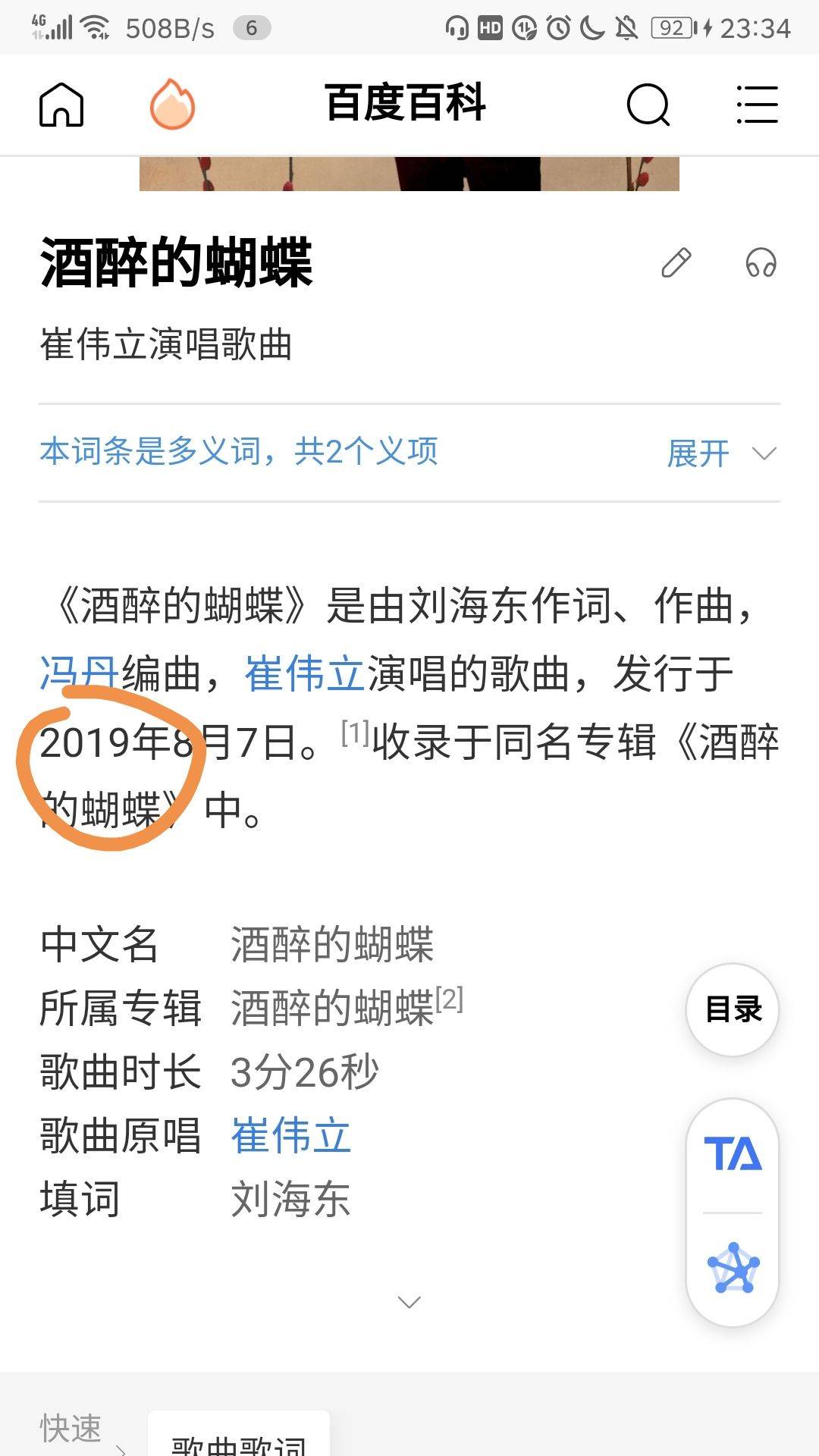Viewport: 819px width, 1456px height.
Task: Open the 崔伟立 link in the summary paragraph
Action: [x=305, y=673]
